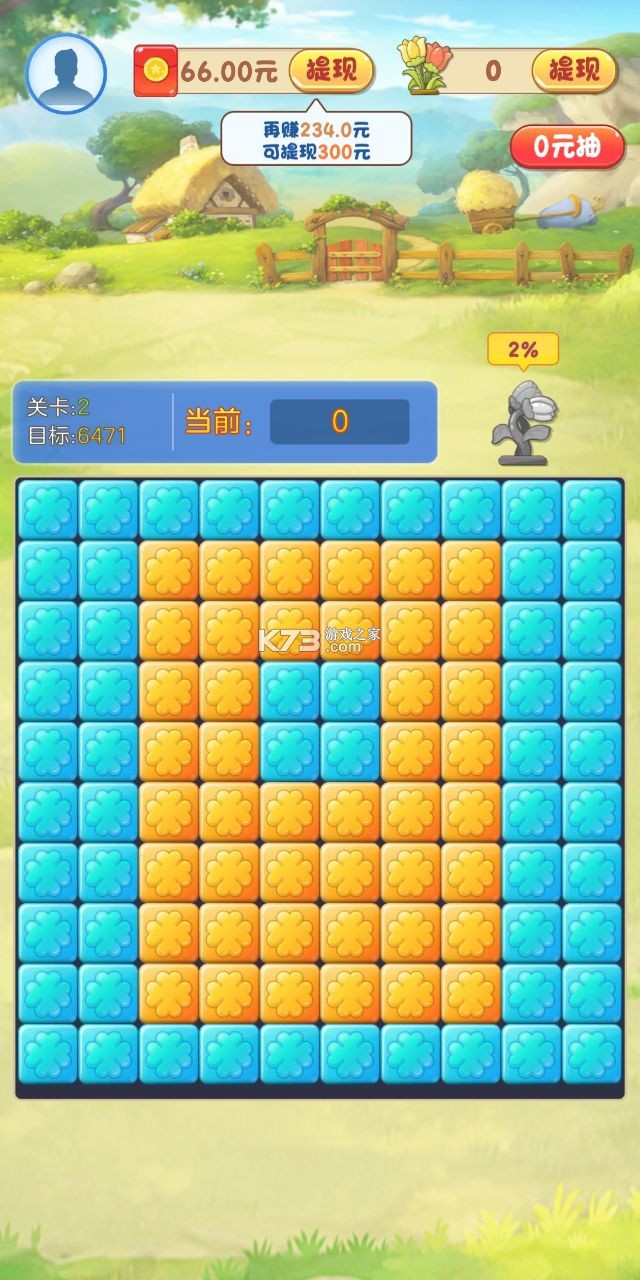Viewport: 640px width, 1280px height.
Task: Open the user profile avatar
Action: (x=66, y=73)
